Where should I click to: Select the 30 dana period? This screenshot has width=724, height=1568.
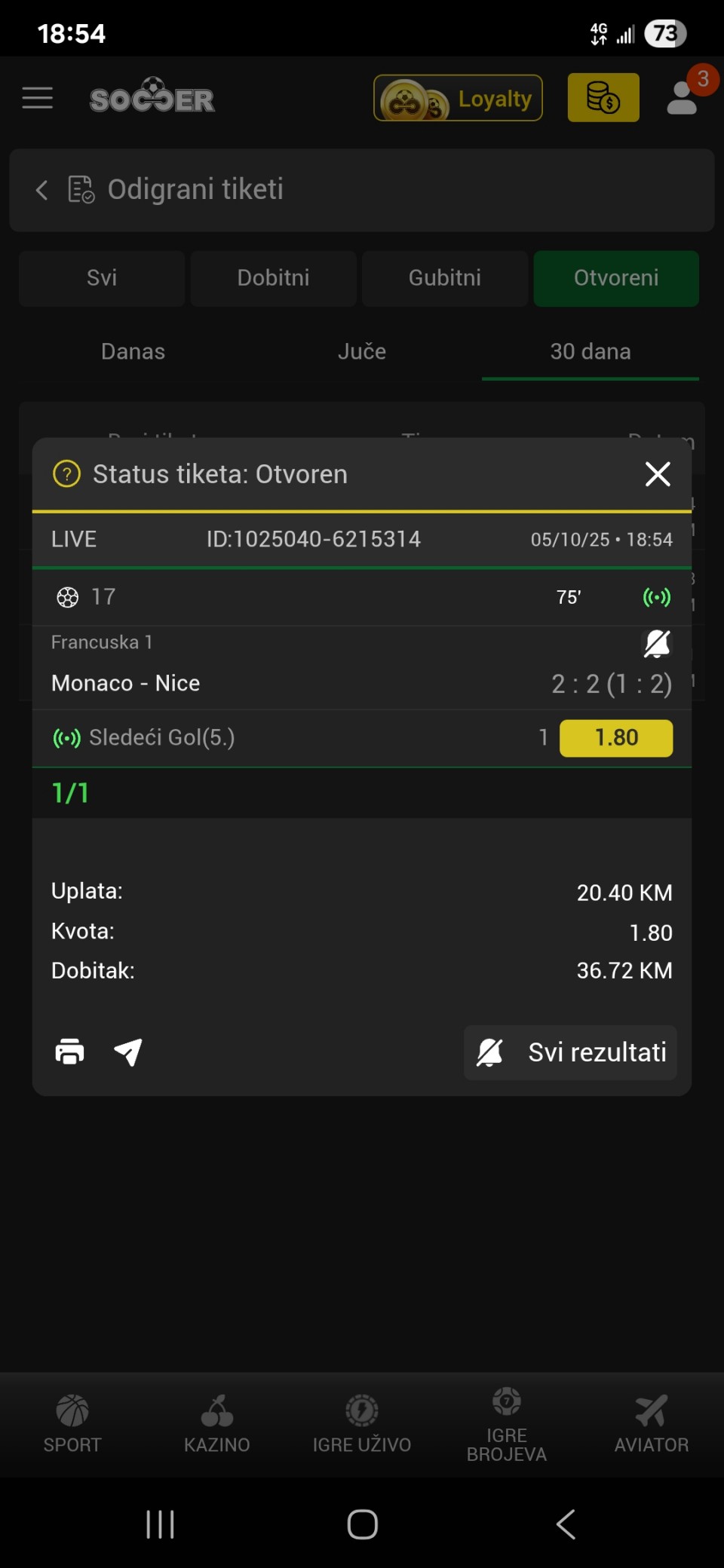591,351
